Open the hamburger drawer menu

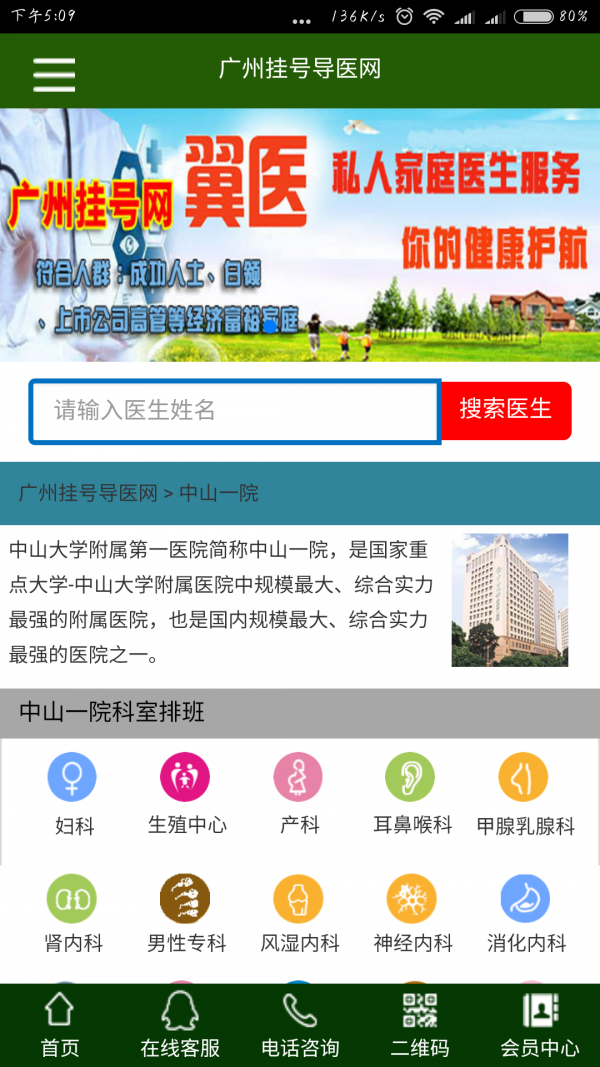tap(54, 72)
